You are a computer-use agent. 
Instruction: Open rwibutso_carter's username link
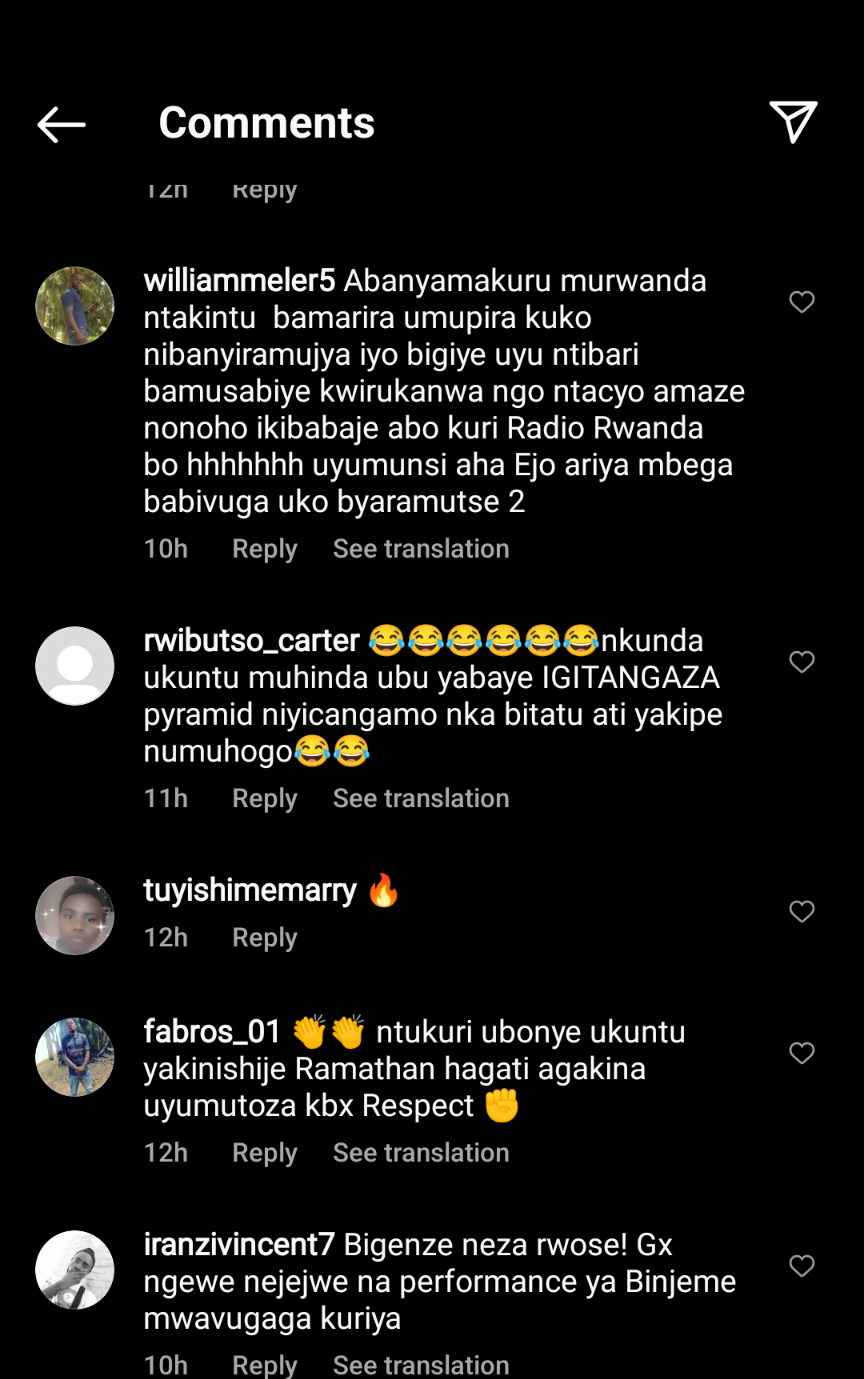pyautogui.click(x=251, y=640)
